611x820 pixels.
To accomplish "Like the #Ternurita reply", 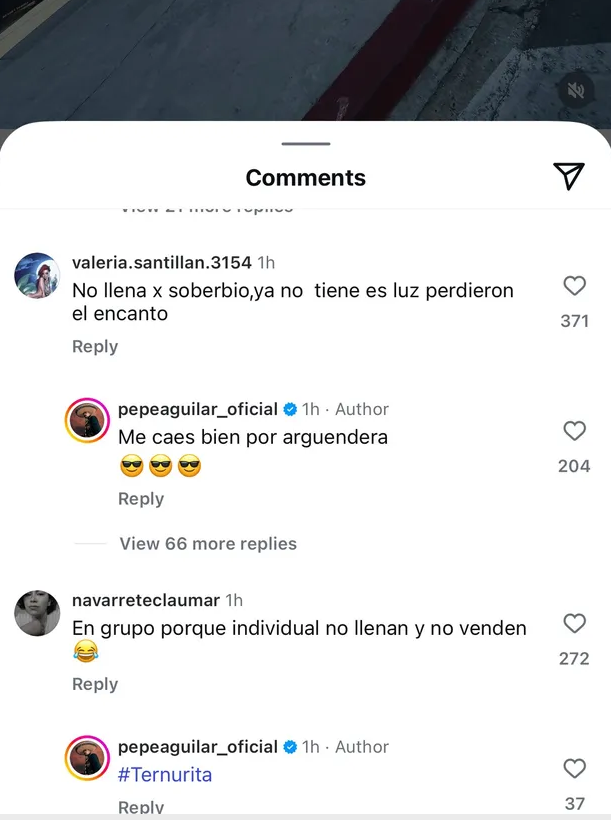I will pos(574,769).
